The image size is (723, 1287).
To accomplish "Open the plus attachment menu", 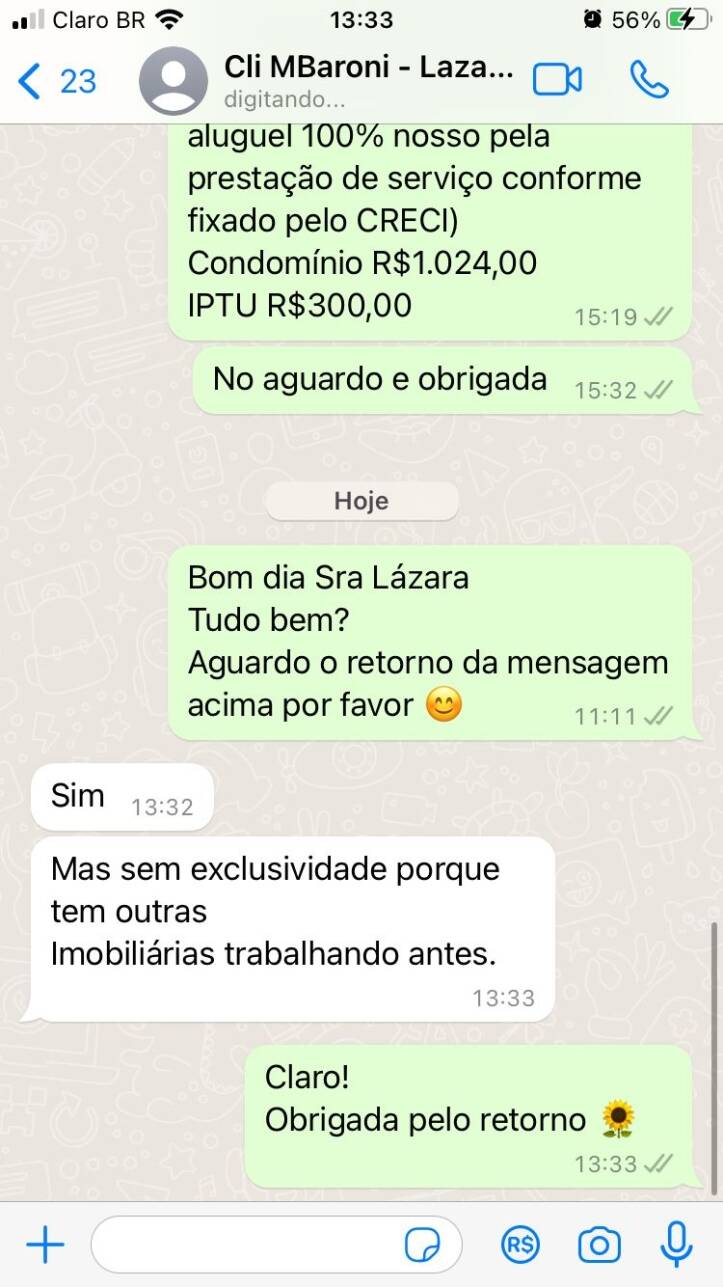I will pos(45,1245).
